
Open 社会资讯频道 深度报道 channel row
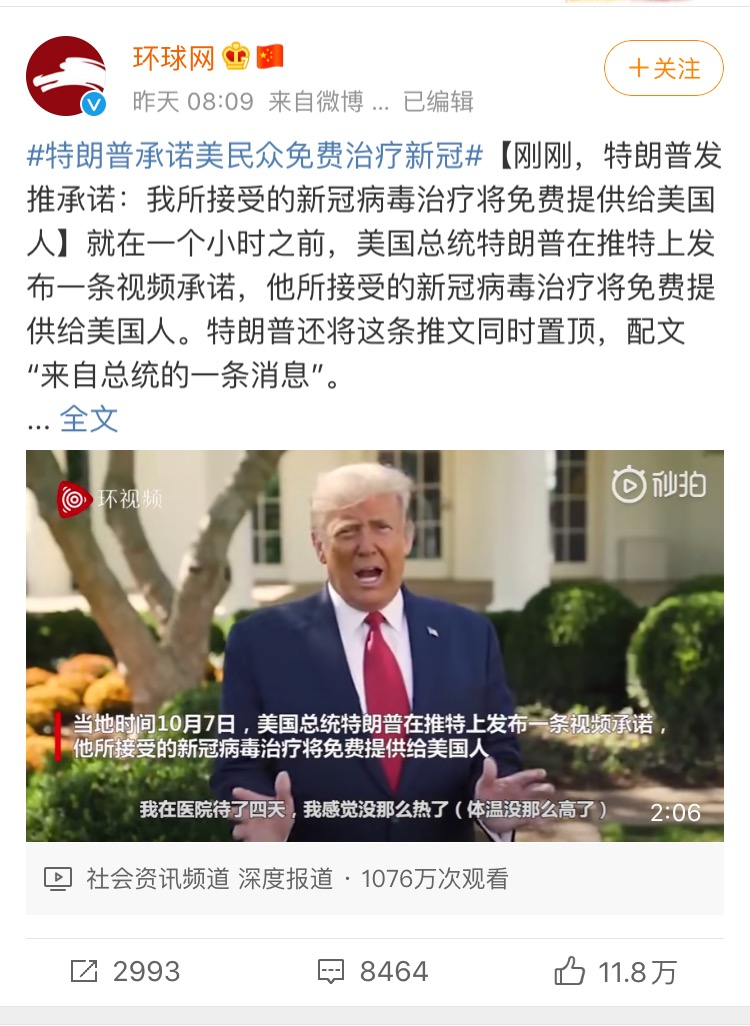coord(276,879)
